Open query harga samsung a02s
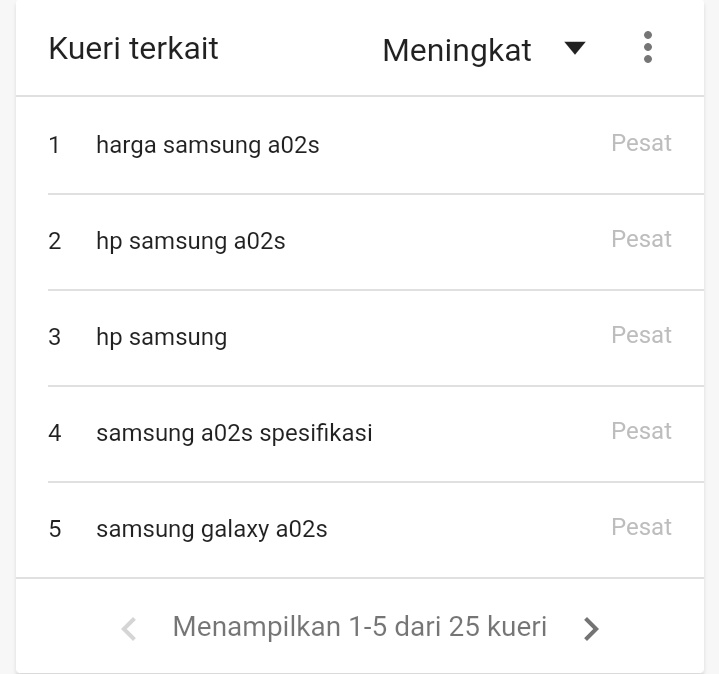The height and width of the screenshot is (674, 719). pos(208,145)
